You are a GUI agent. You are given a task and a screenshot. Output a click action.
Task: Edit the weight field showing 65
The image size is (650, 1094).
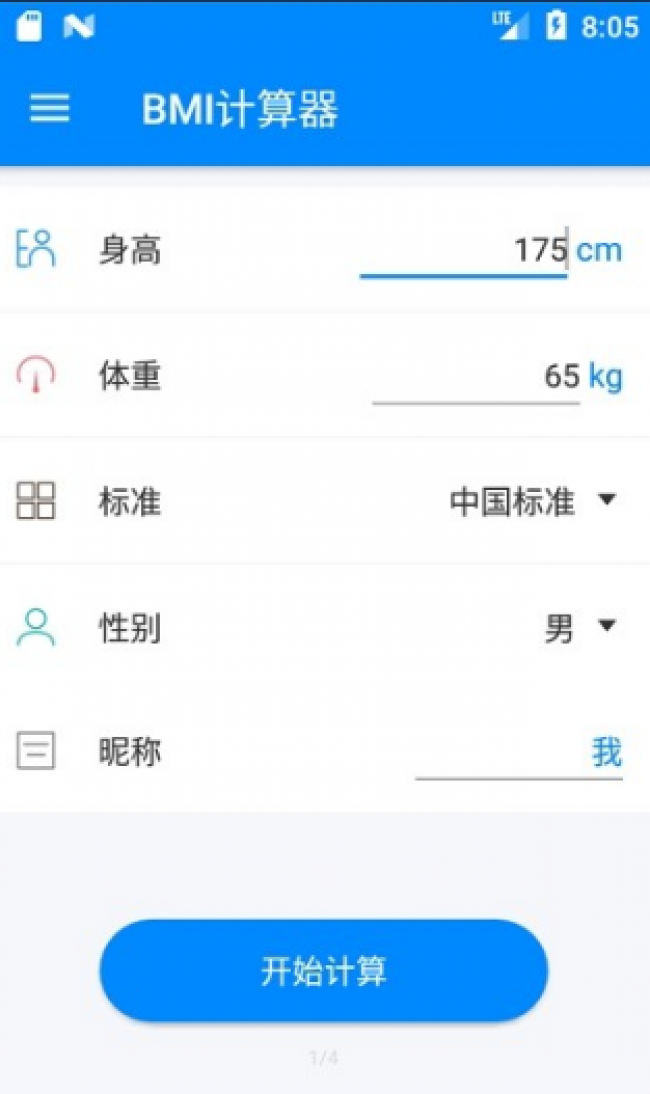pos(476,377)
